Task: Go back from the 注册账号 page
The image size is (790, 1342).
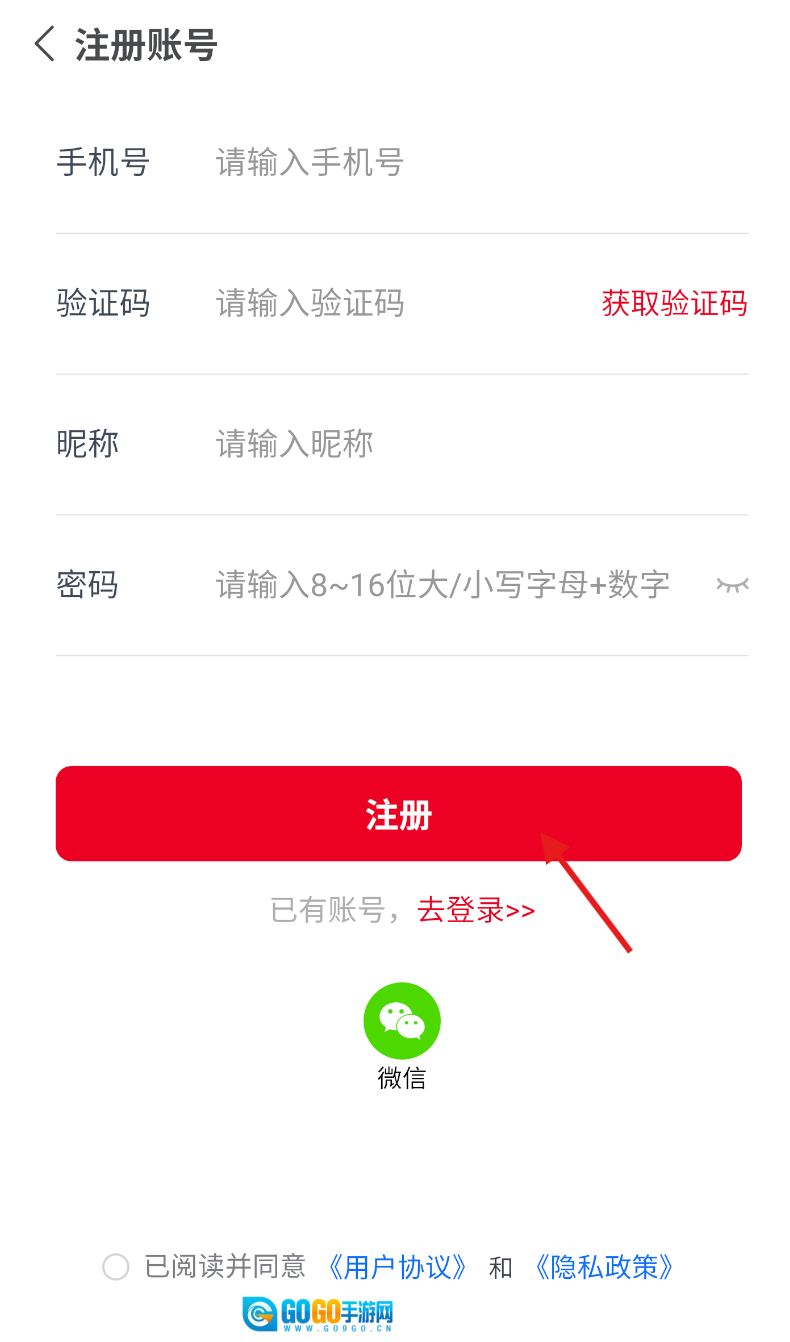Action: tap(44, 45)
